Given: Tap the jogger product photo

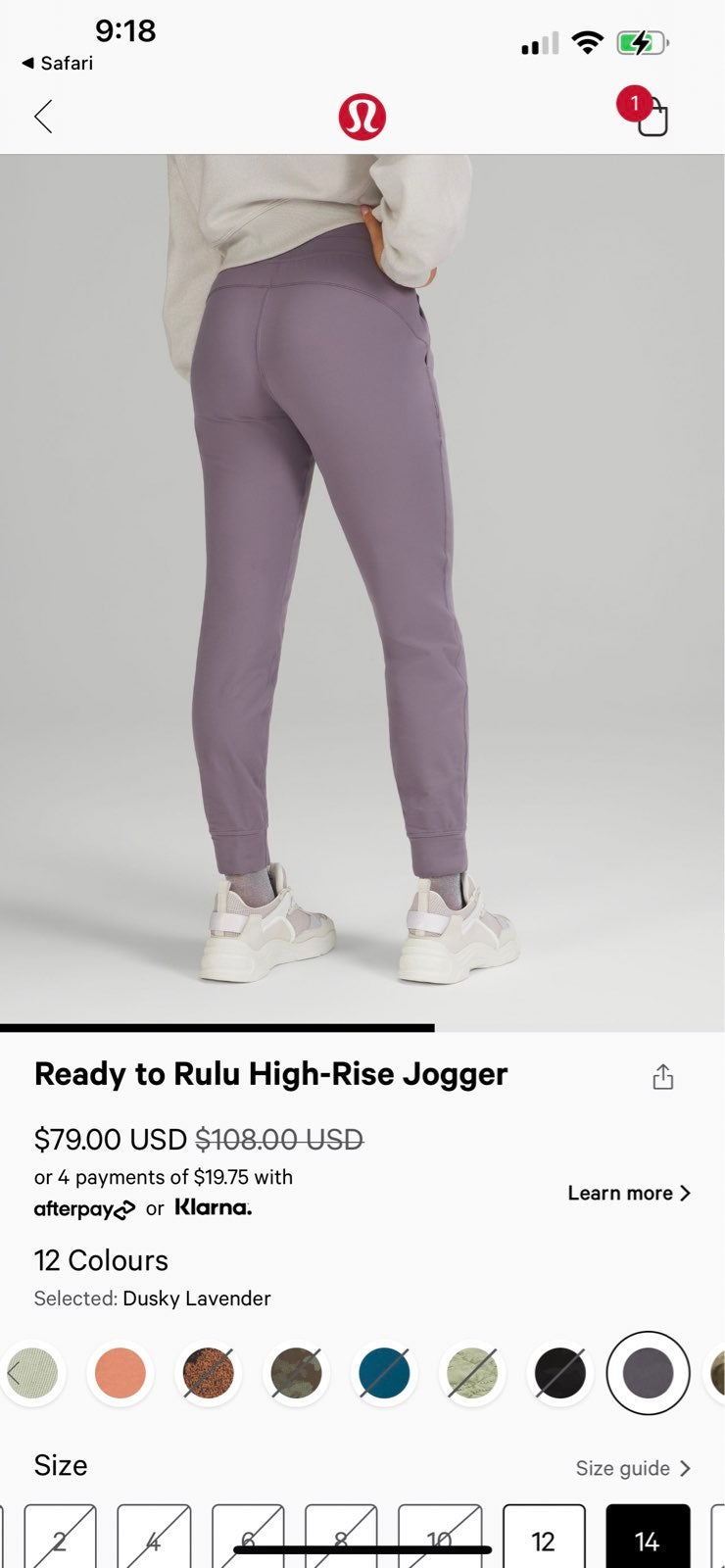Looking at the screenshot, I should click(x=362, y=589).
